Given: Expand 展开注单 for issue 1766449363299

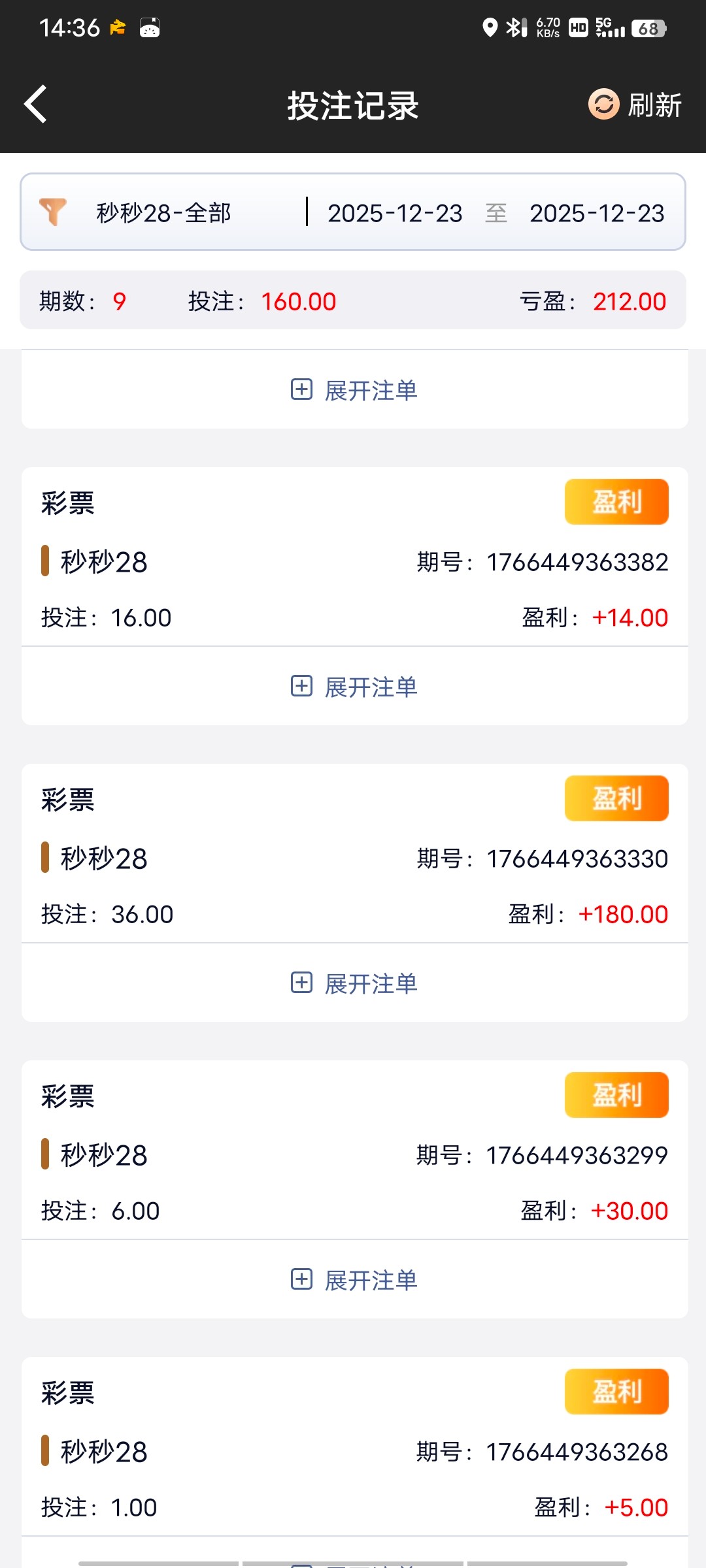Looking at the screenshot, I should click(x=354, y=1280).
